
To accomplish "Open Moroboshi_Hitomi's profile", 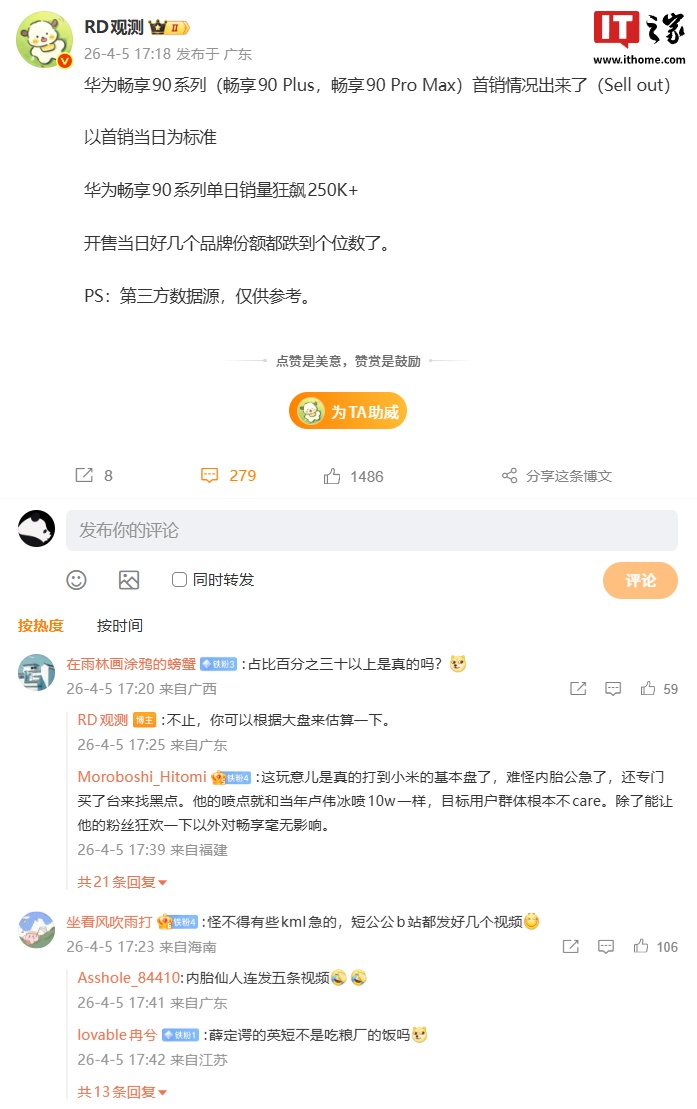I will click(142, 777).
